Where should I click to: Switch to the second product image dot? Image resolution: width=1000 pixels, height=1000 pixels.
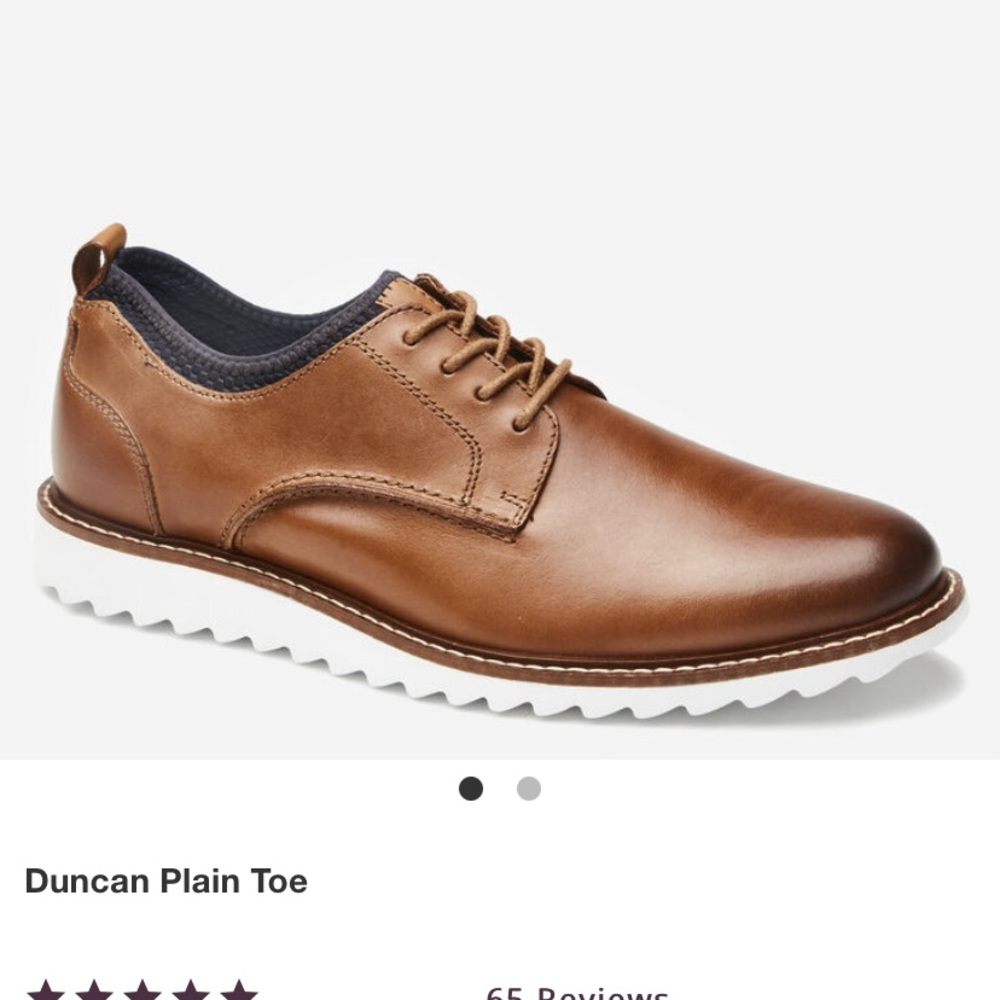[x=528, y=789]
